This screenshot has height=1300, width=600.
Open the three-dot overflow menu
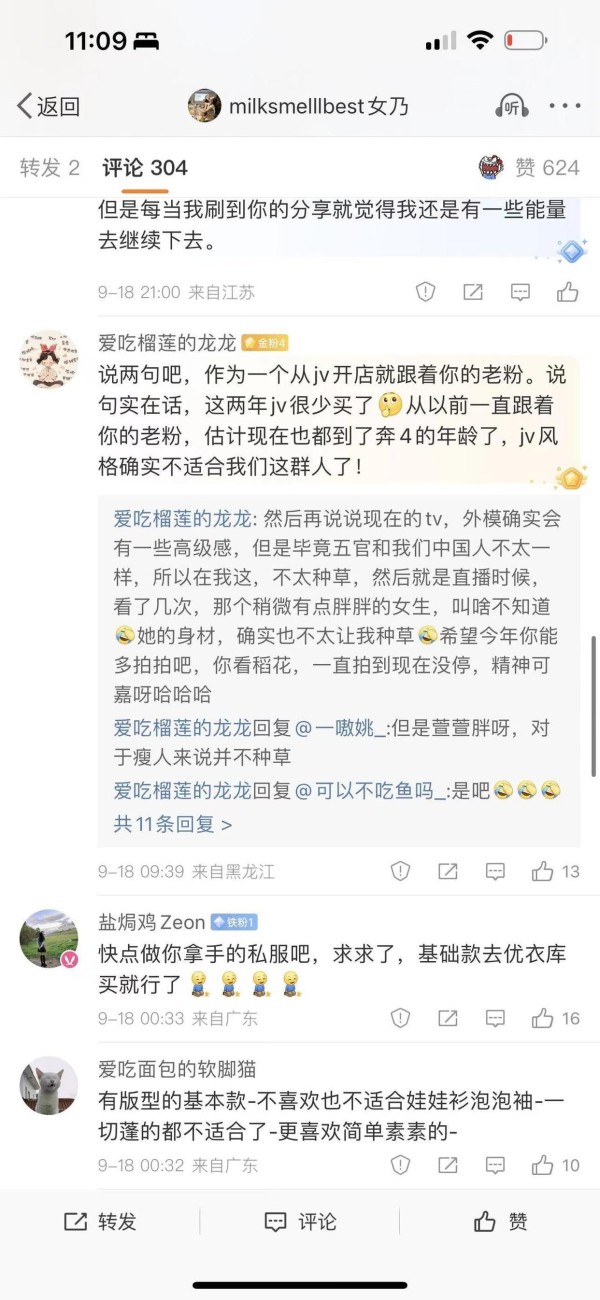coord(565,106)
